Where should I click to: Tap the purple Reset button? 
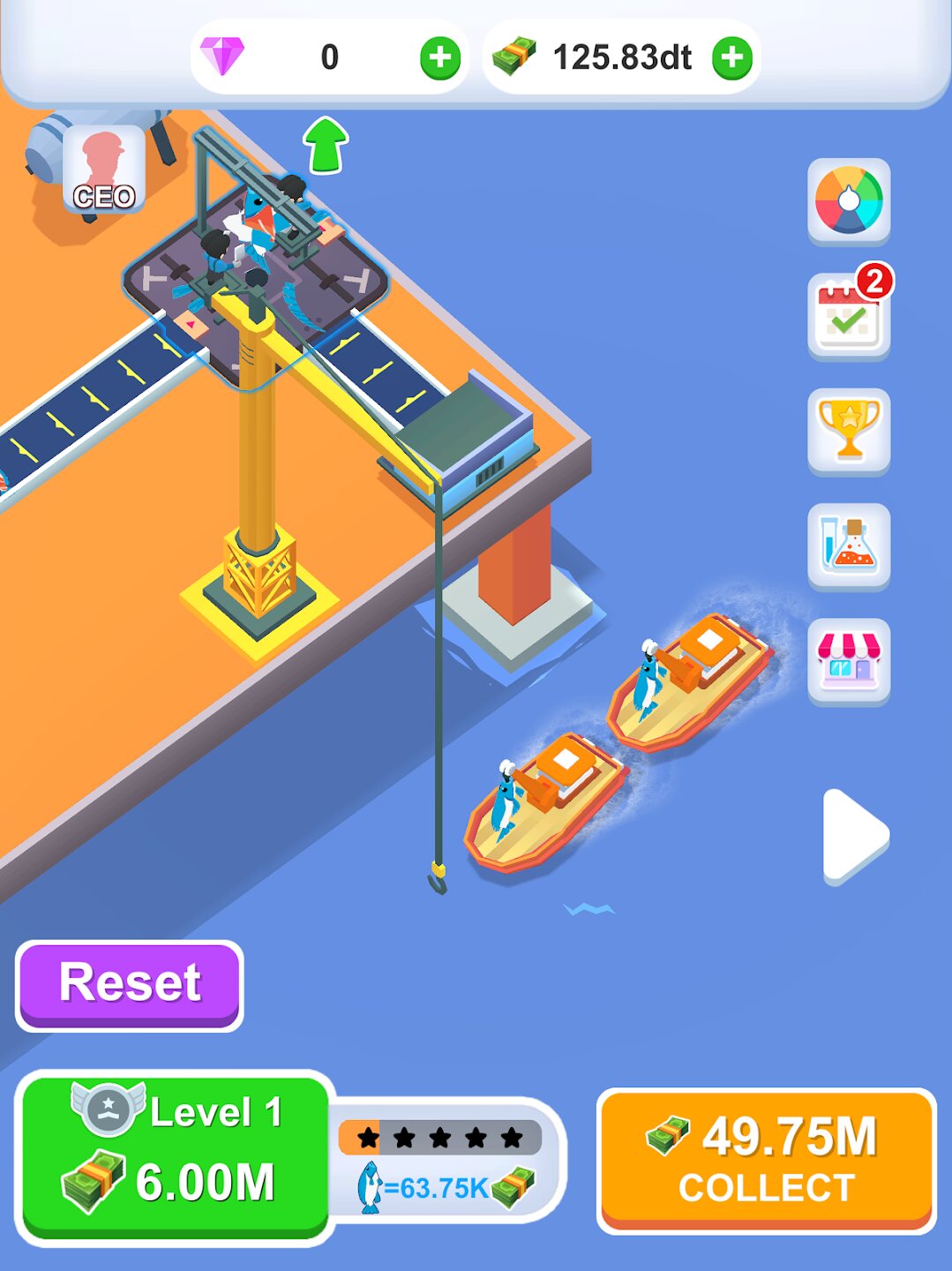130,984
